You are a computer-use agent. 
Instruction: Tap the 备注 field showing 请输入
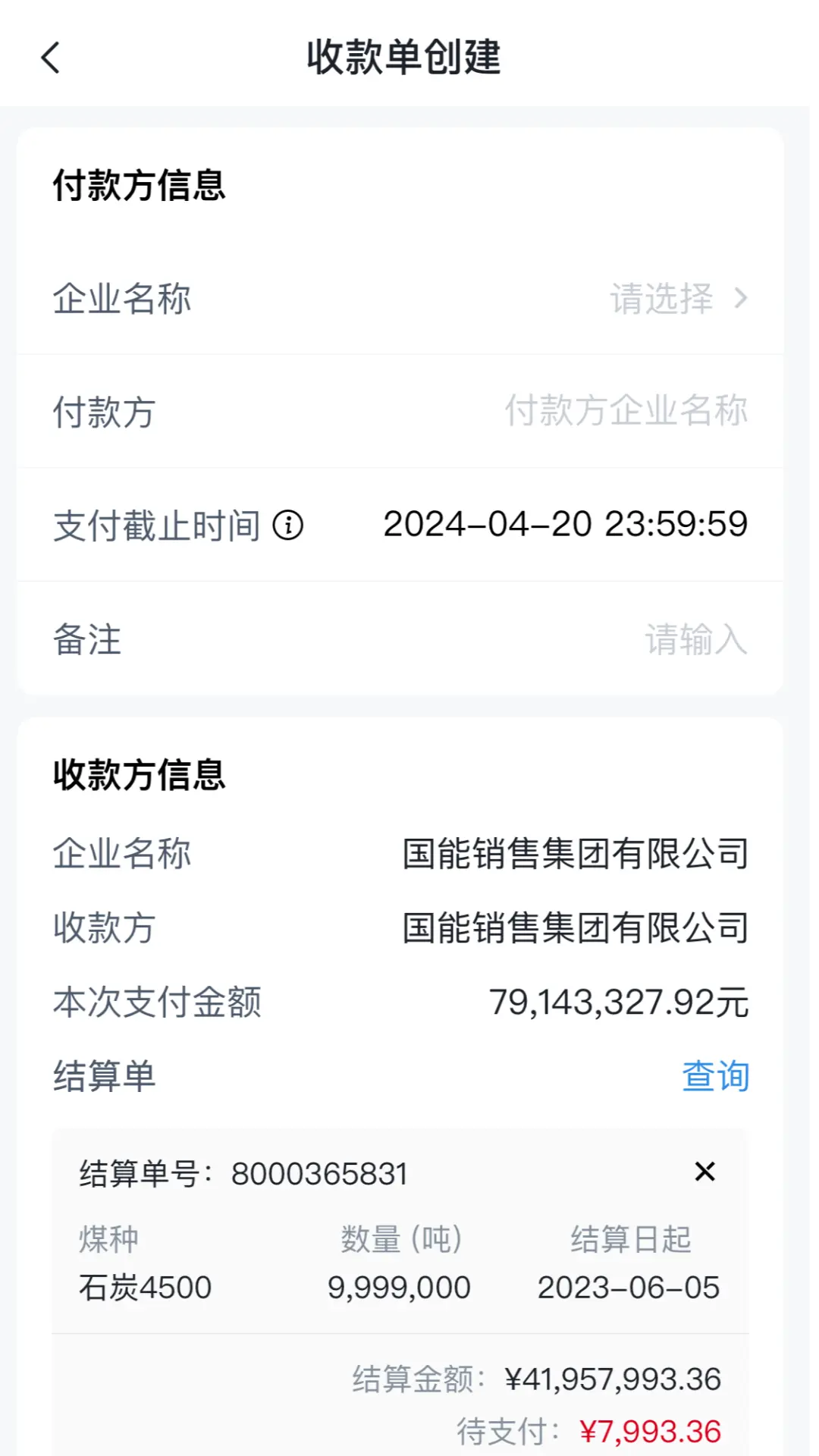pos(696,641)
